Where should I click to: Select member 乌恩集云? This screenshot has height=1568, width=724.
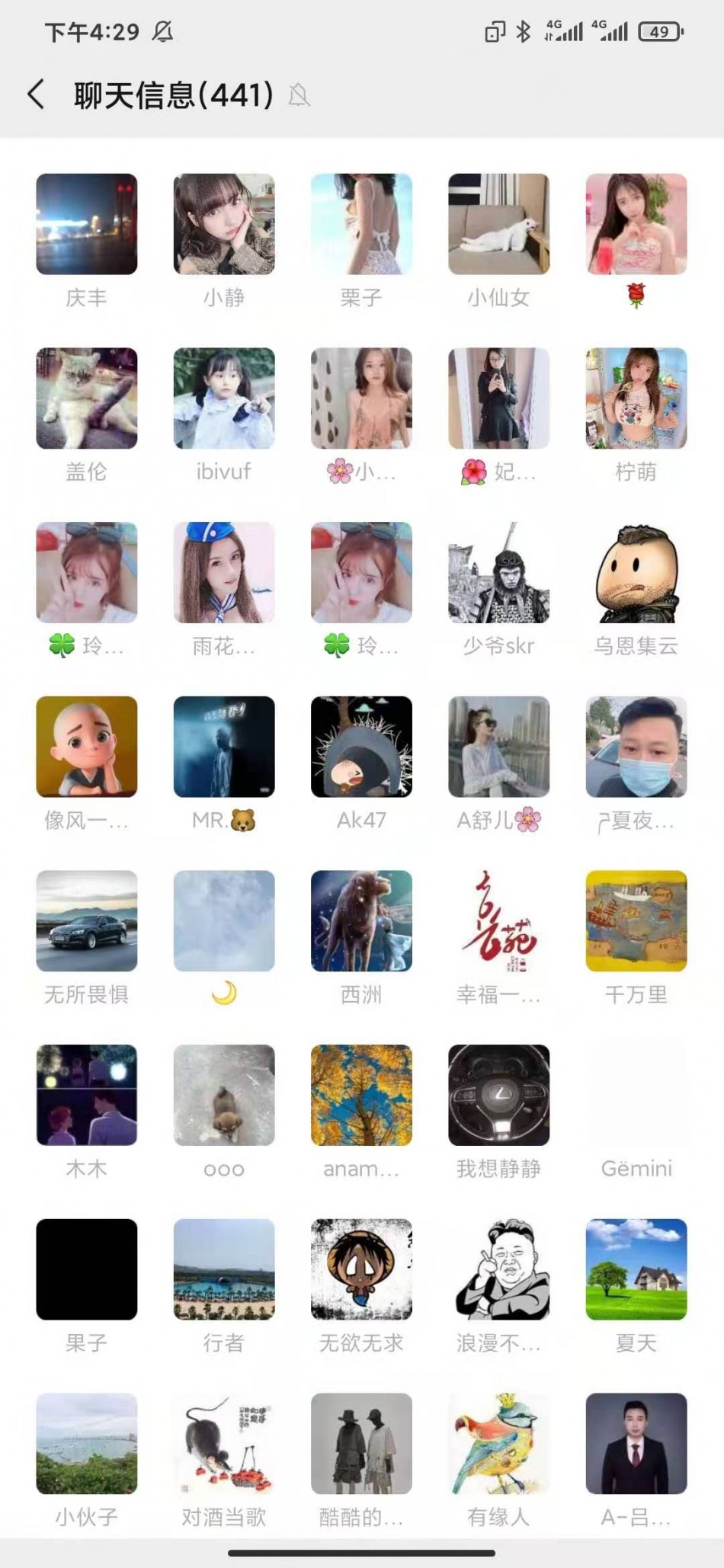click(x=636, y=572)
